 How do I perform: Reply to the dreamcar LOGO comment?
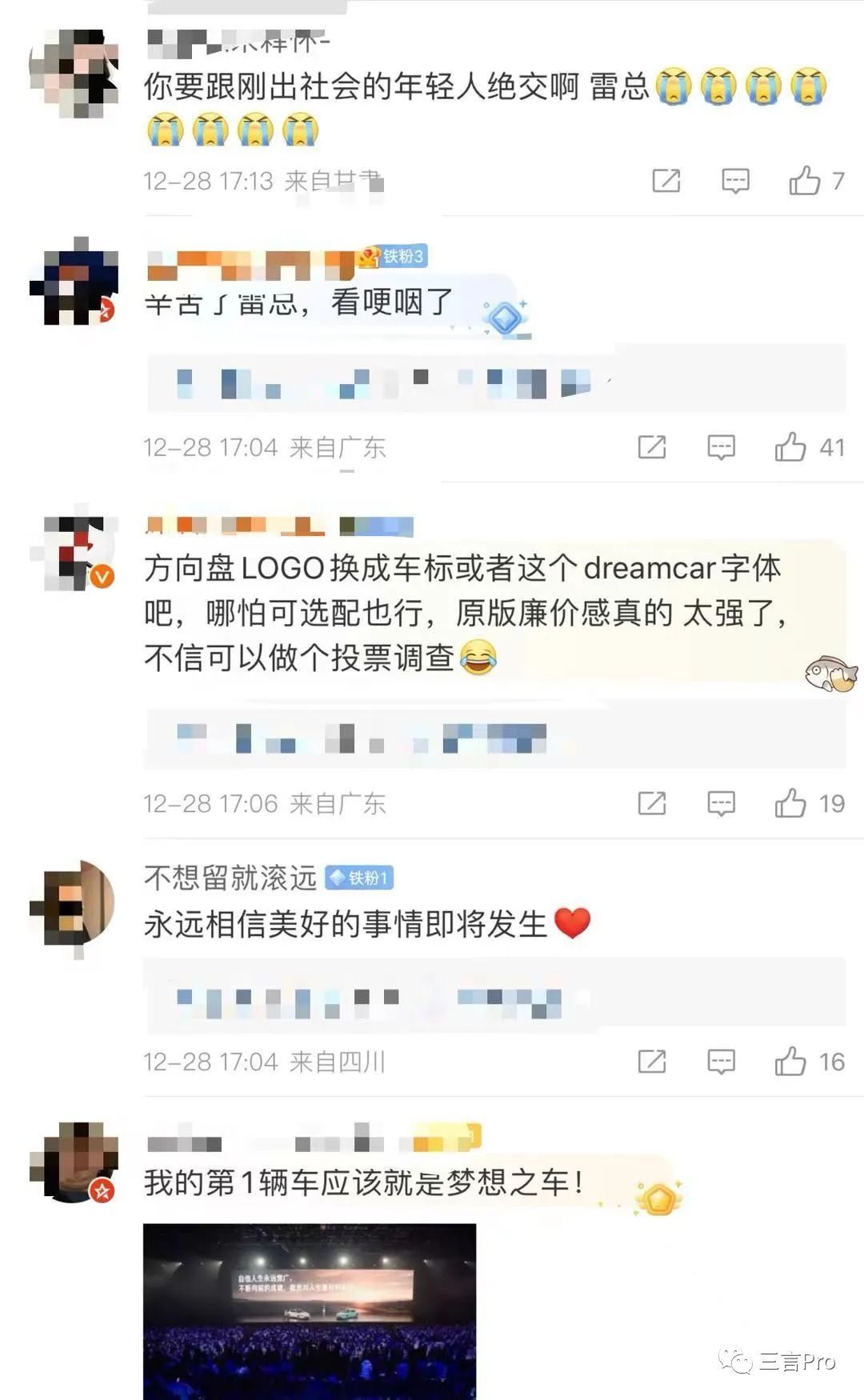pyautogui.click(x=721, y=803)
